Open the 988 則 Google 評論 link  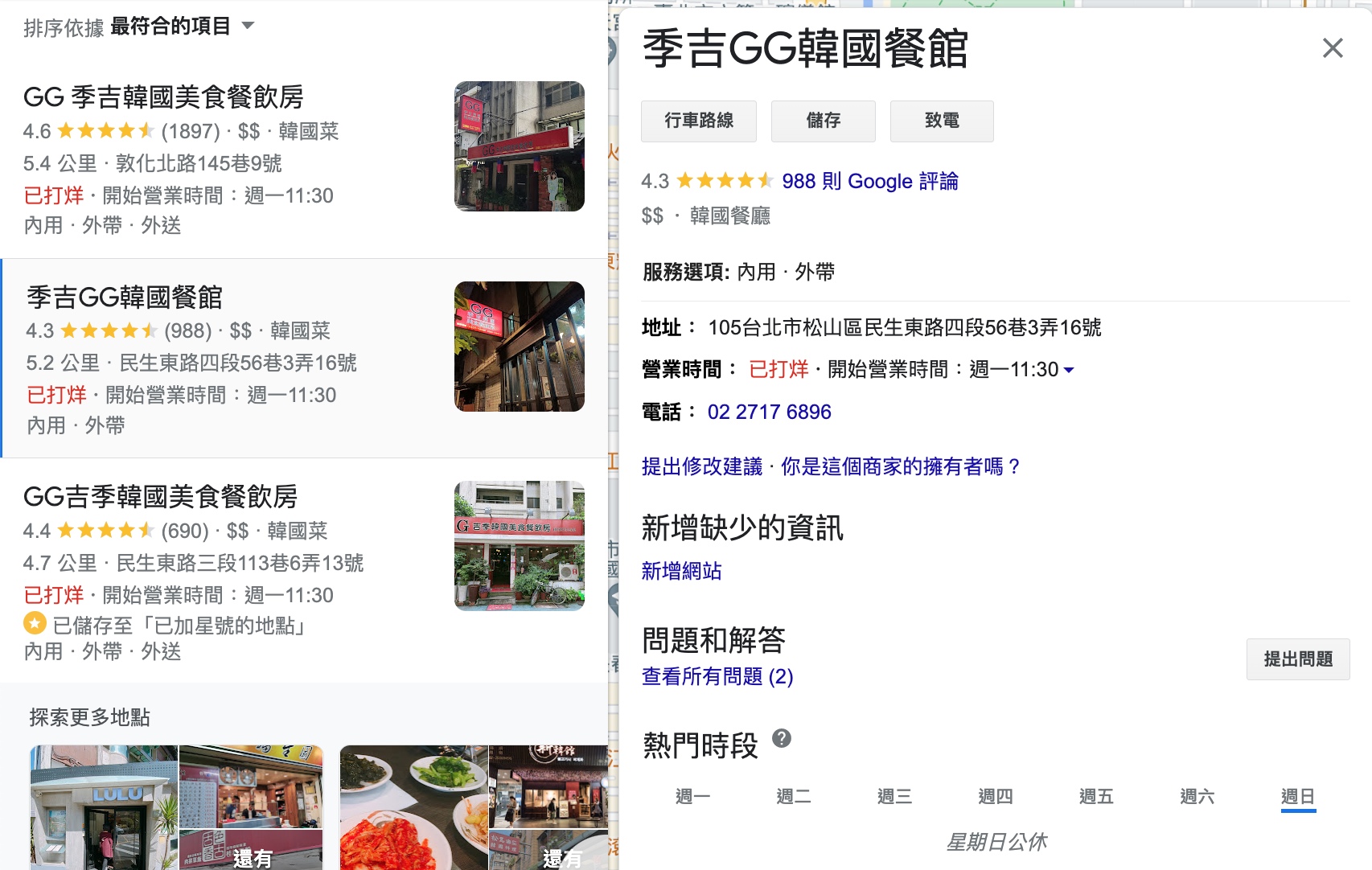(x=869, y=181)
